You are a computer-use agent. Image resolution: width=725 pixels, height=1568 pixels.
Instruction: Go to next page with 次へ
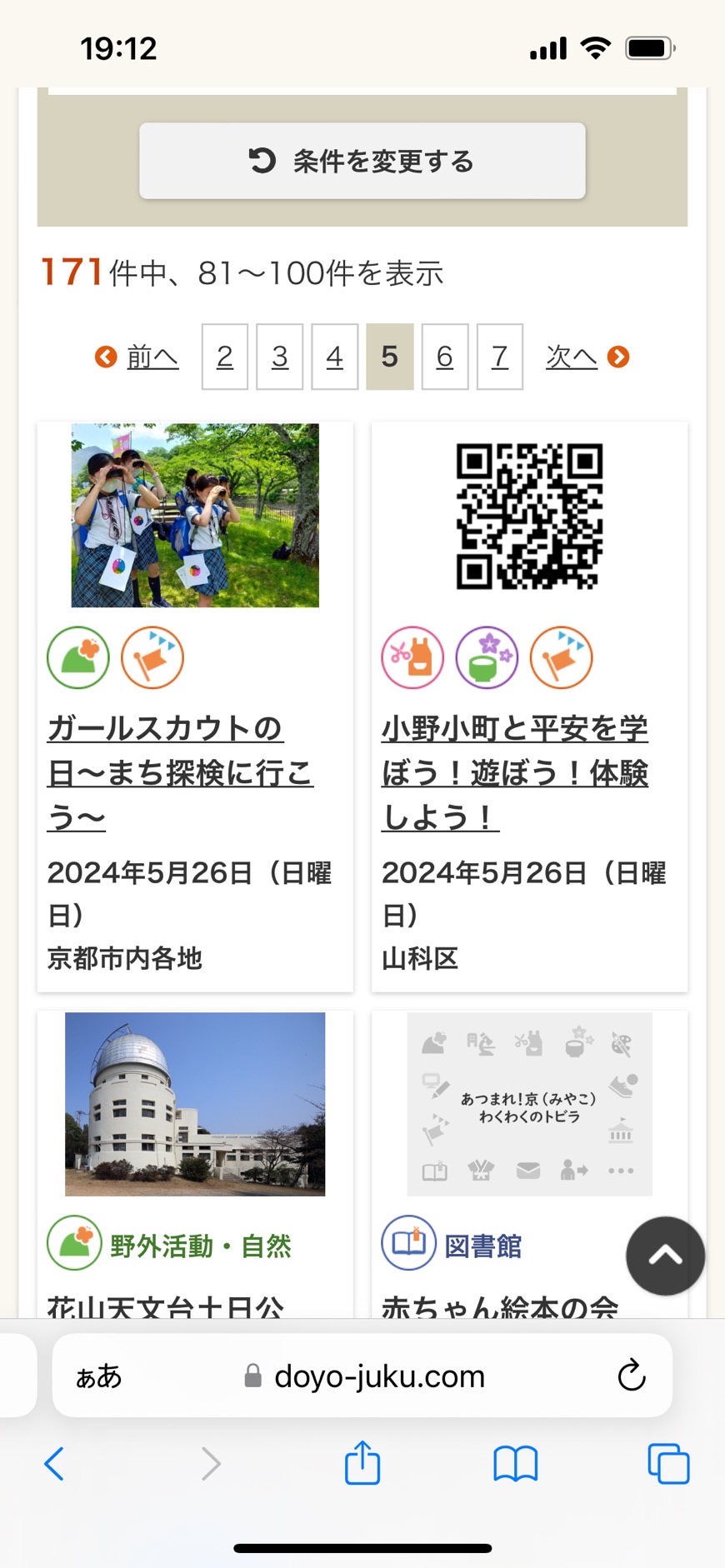587,357
